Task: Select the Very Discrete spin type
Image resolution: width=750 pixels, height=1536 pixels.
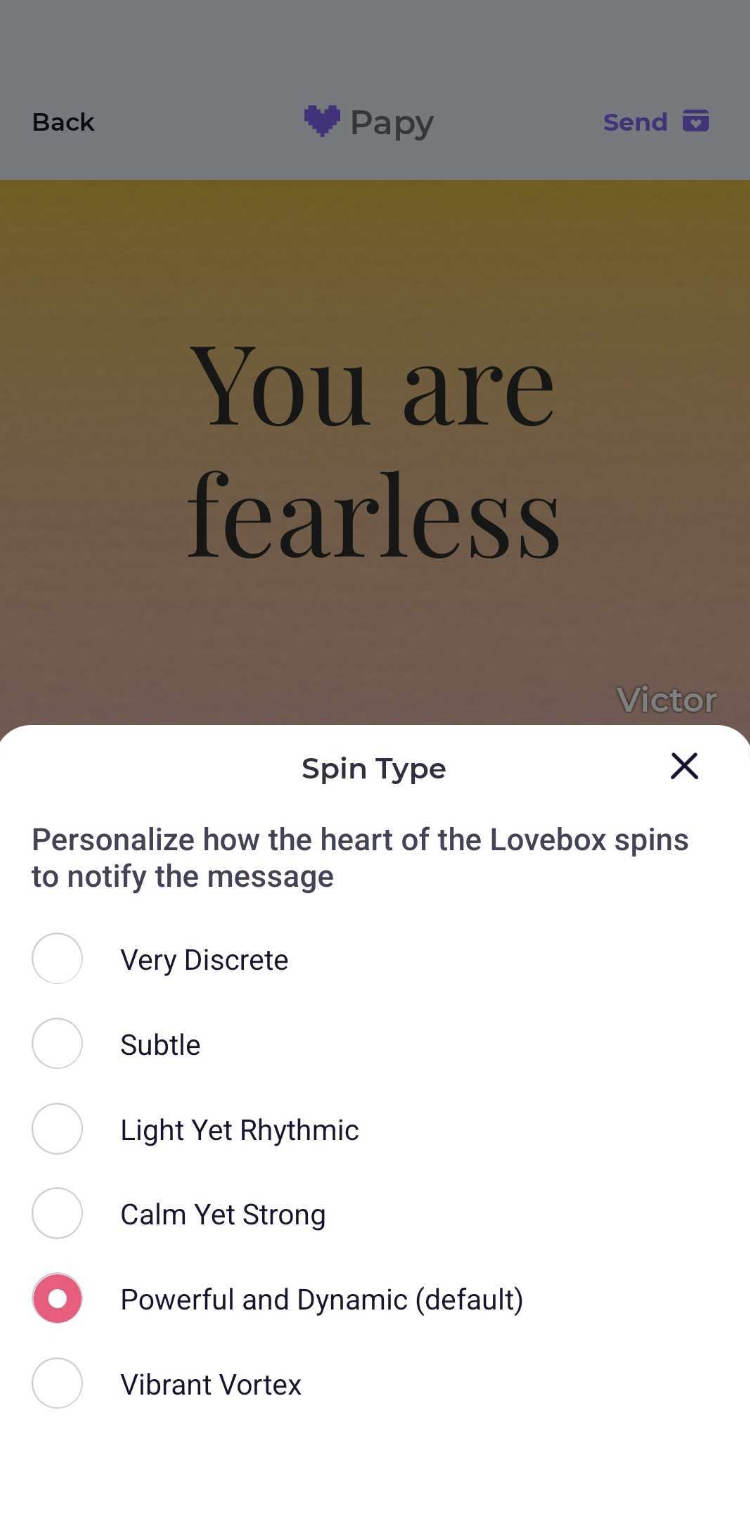Action: [57, 959]
